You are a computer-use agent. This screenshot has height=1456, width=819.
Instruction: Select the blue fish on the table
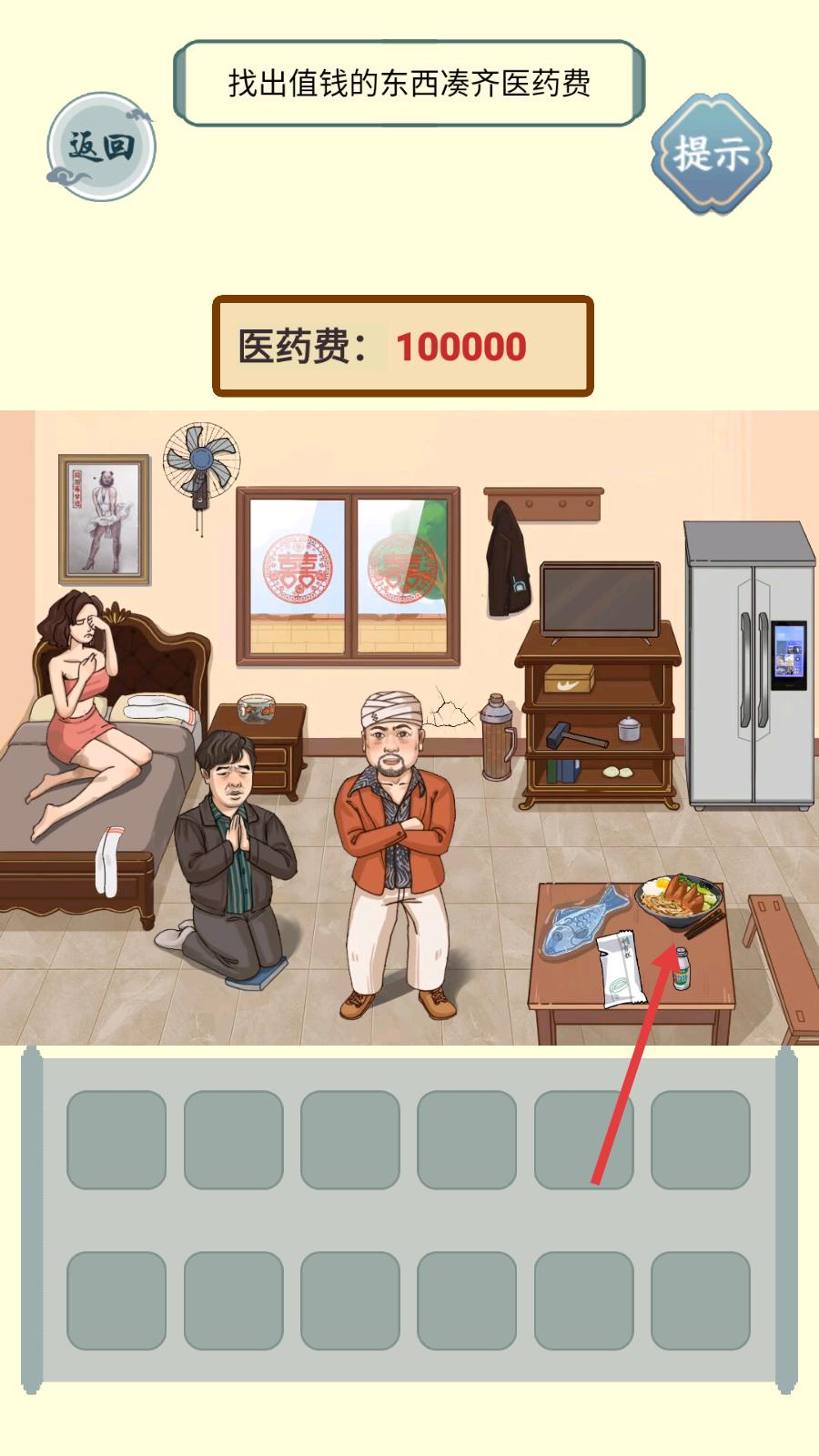(582, 920)
